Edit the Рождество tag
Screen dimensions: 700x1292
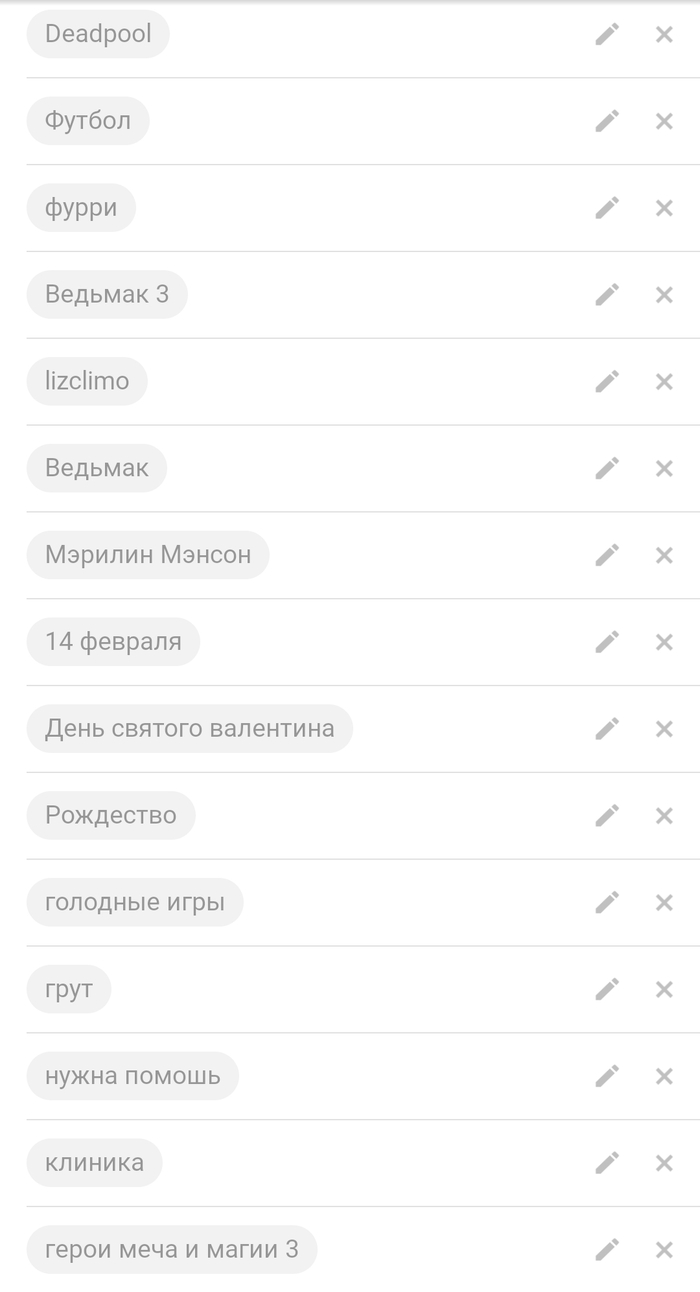pyautogui.click(x=607, y=816)
